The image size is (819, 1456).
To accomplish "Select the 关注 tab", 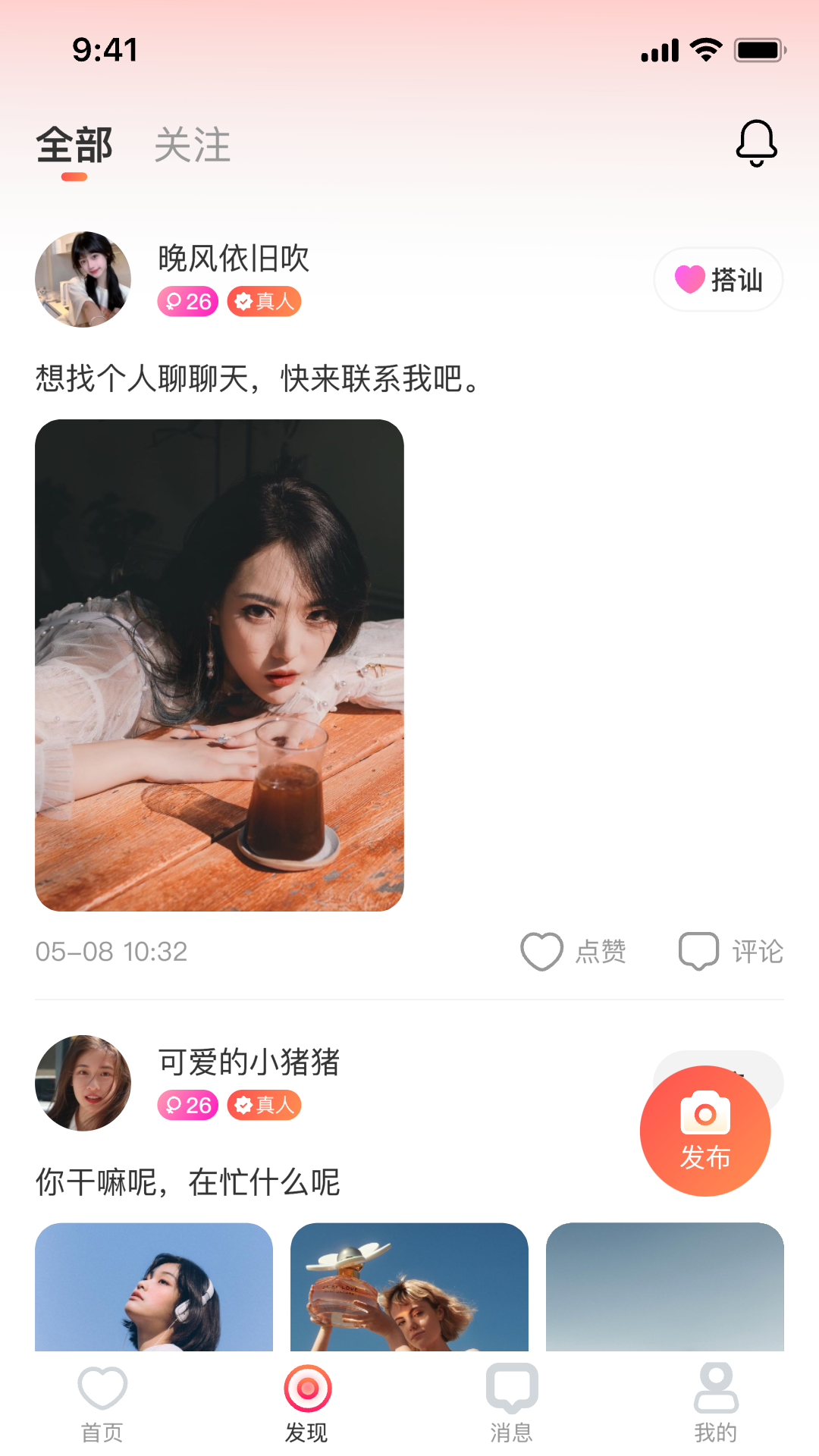I will click(x=193, y=146).
